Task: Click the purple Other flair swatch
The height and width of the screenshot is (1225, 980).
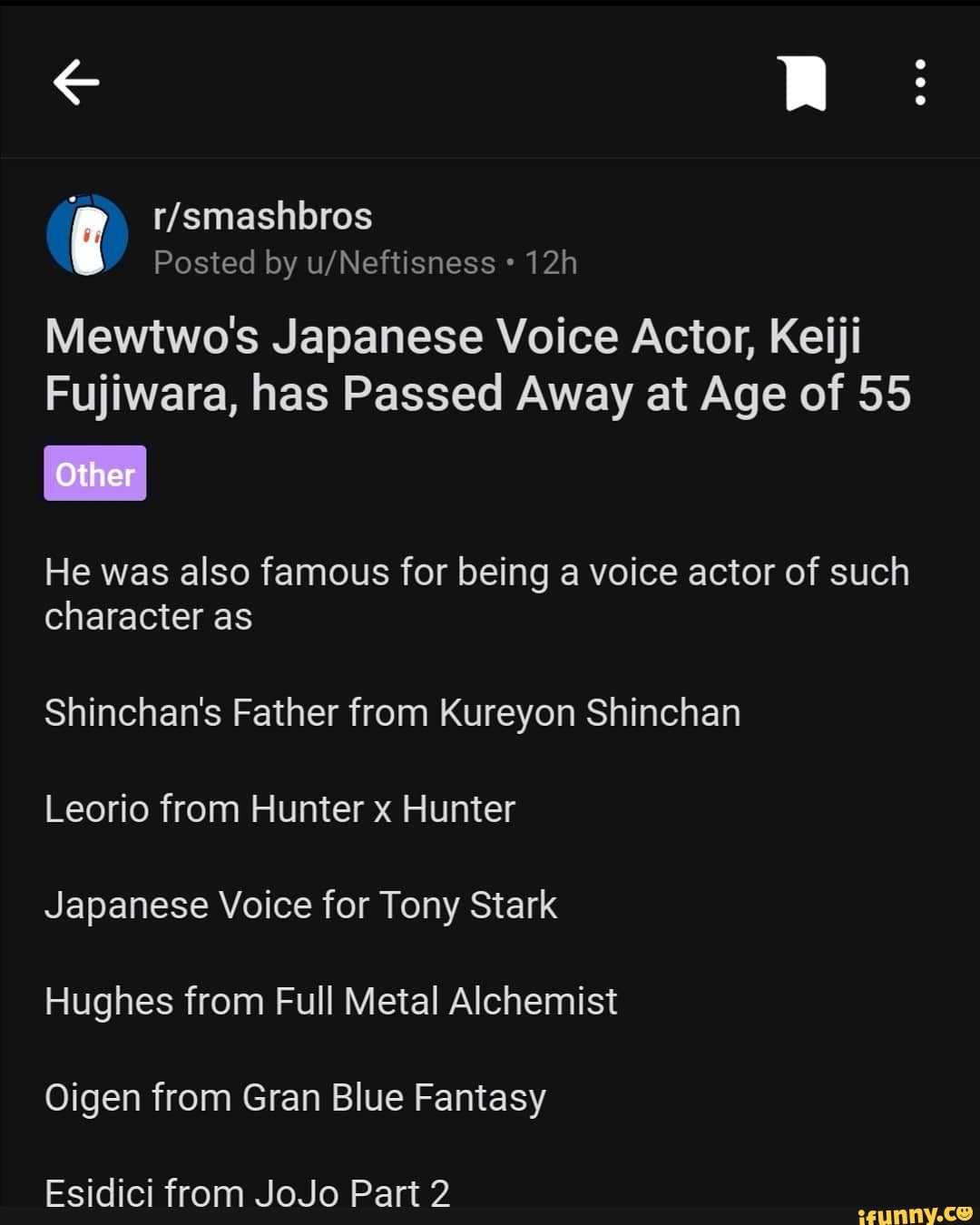Action: point(94,473)
